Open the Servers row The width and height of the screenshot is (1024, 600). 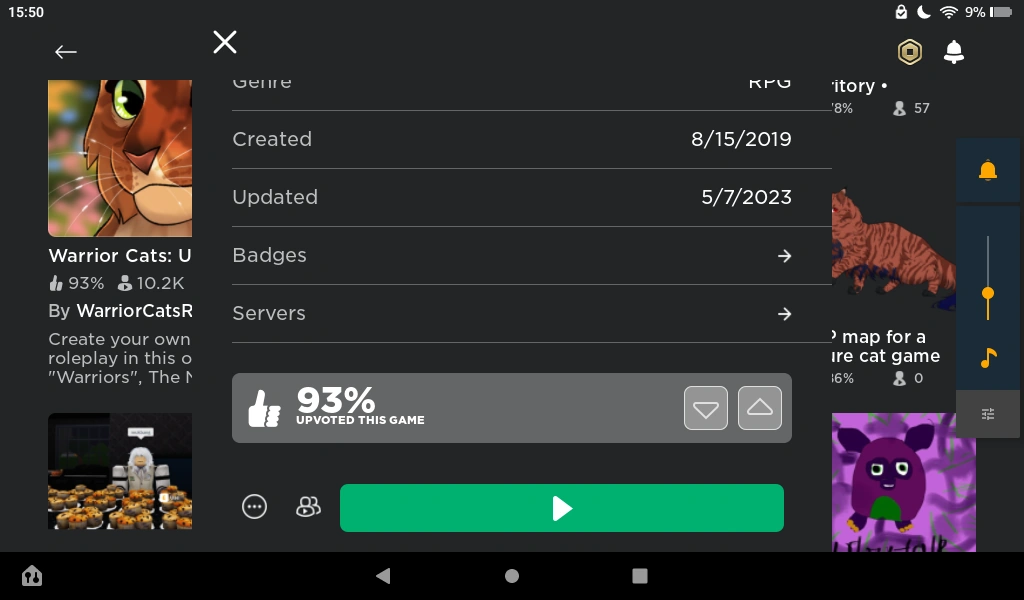(512, 314)
